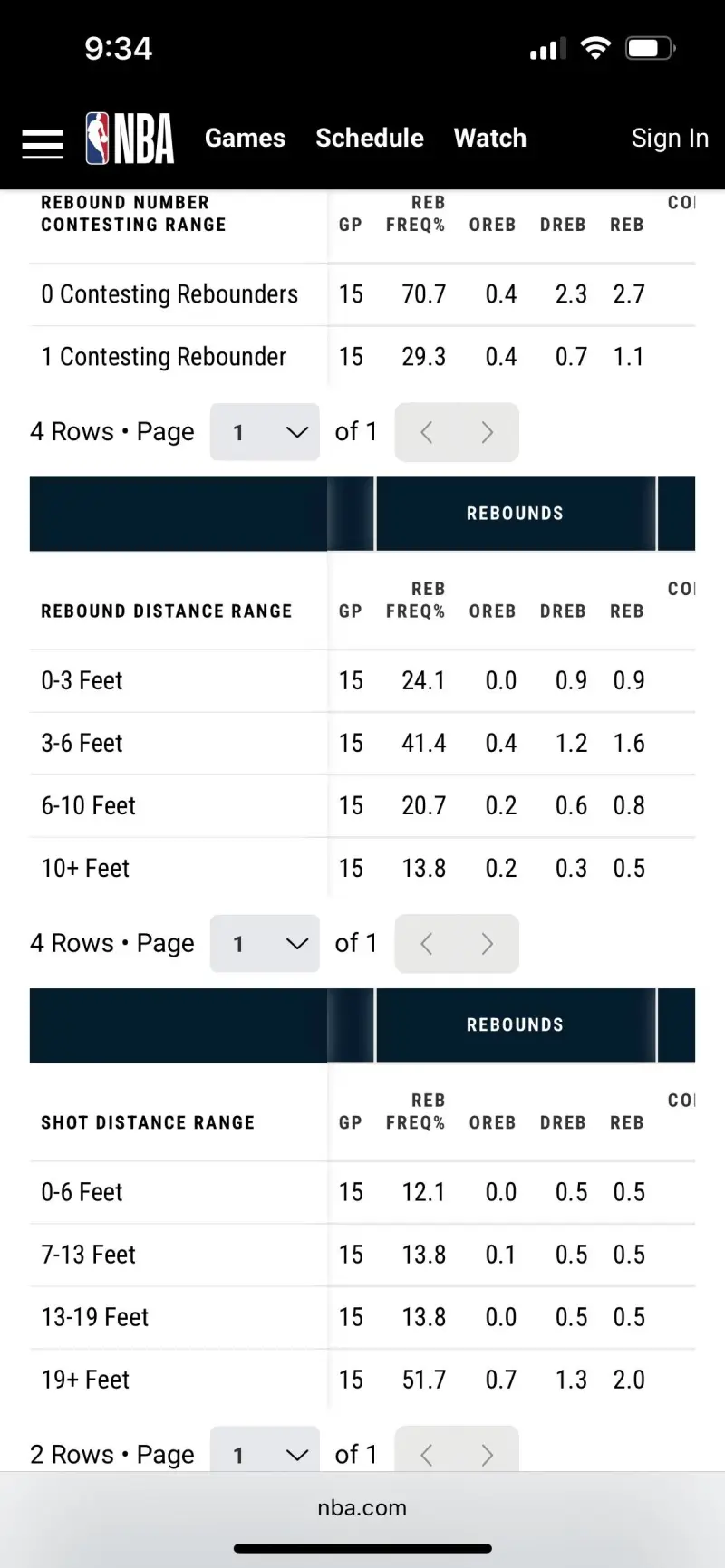Sort Rebound Distance table by REB FREQ%
Screen dimensions: 725x1568
[416, 601]
